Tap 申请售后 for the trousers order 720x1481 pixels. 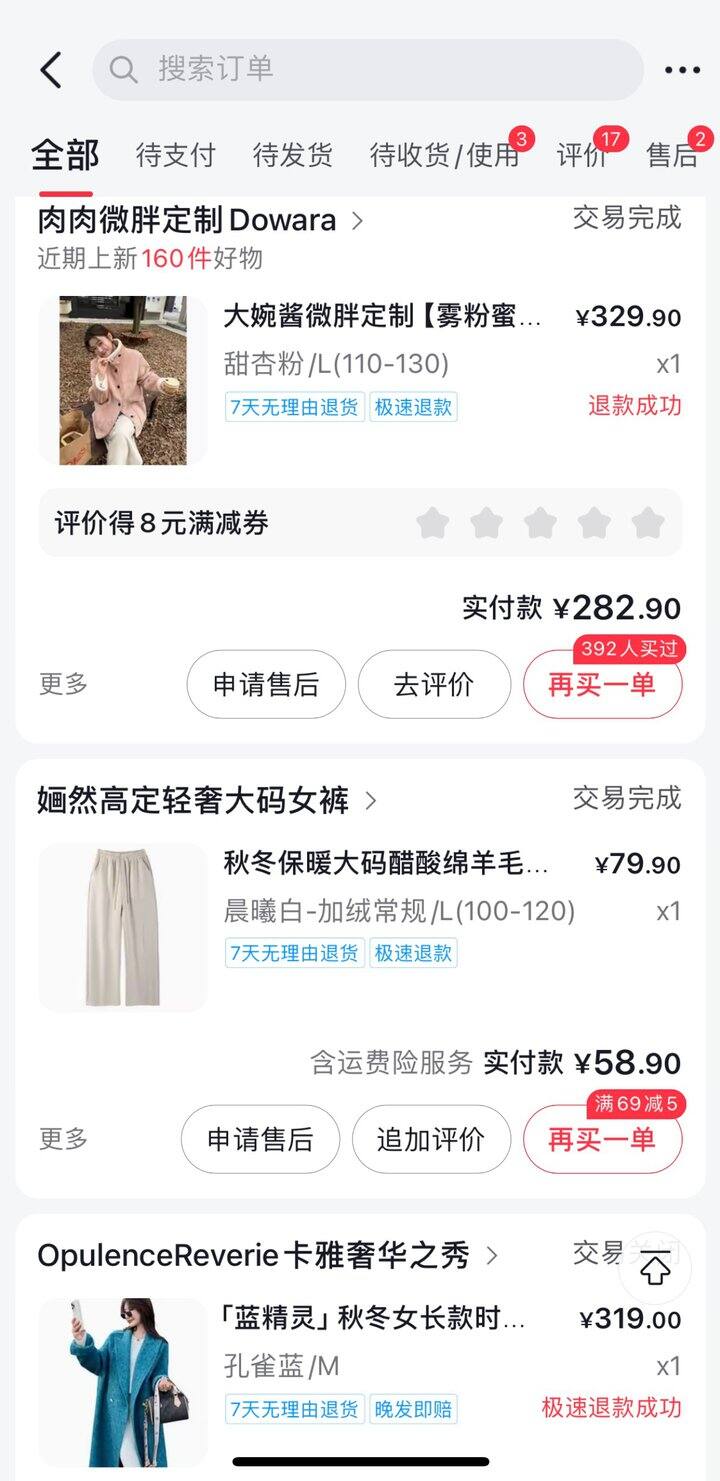point(260,1139)
